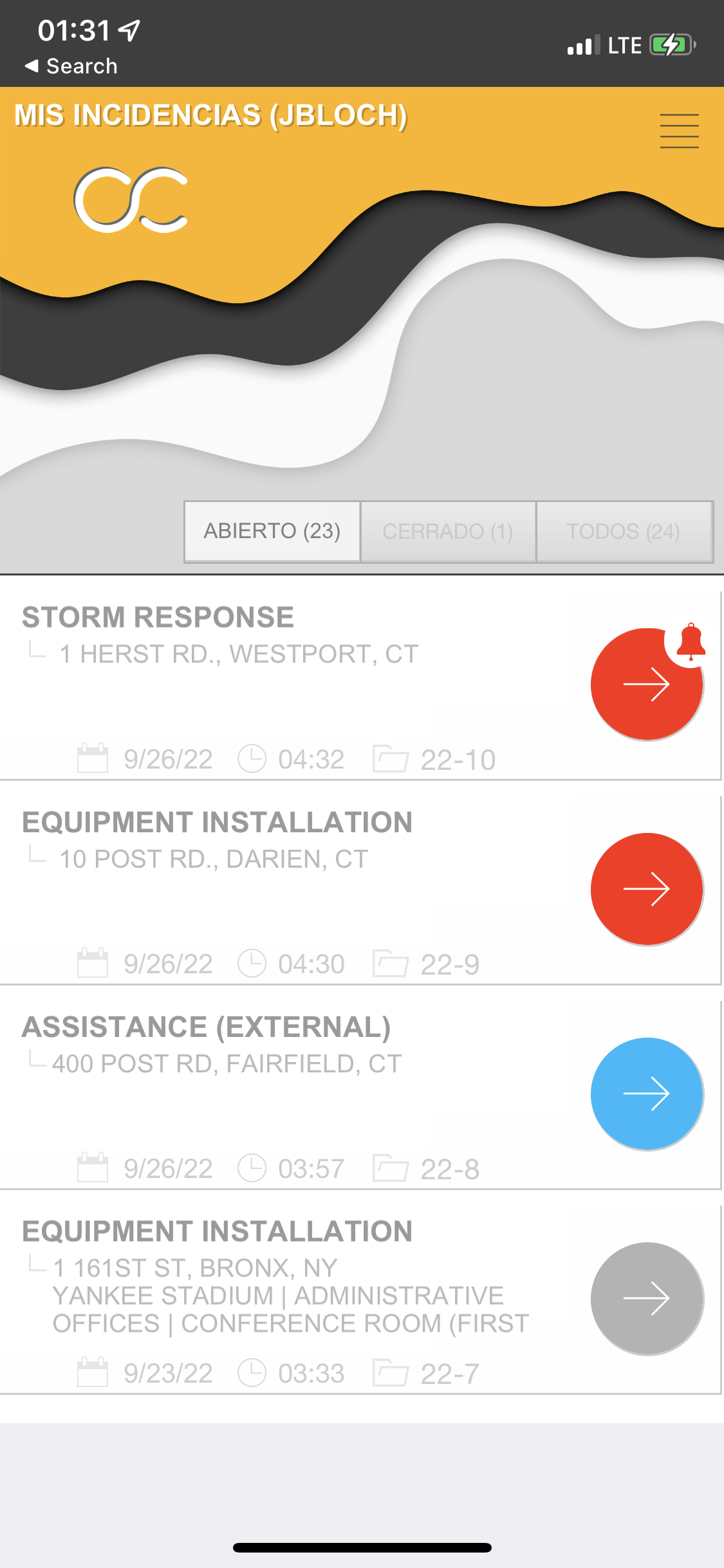The width and height of the screenshot is (724, 1568).
Task: Show TODOS (24) incidents
Action: (624, 532)
